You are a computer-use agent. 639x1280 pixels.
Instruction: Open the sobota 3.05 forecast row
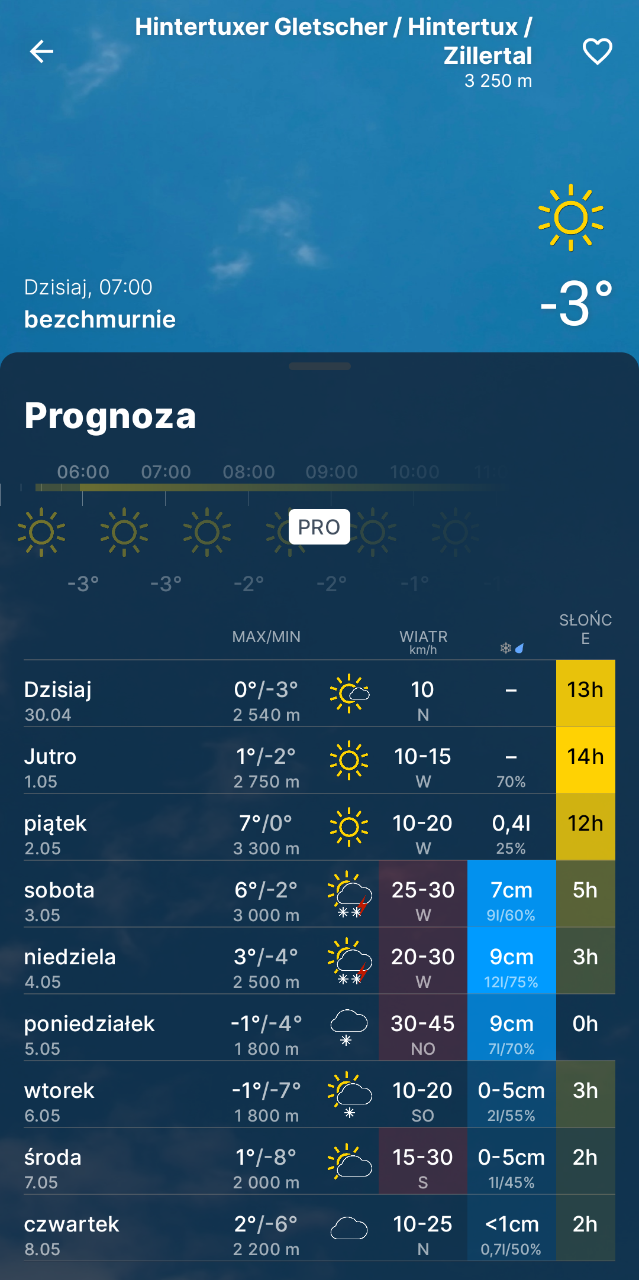[319, 894]
